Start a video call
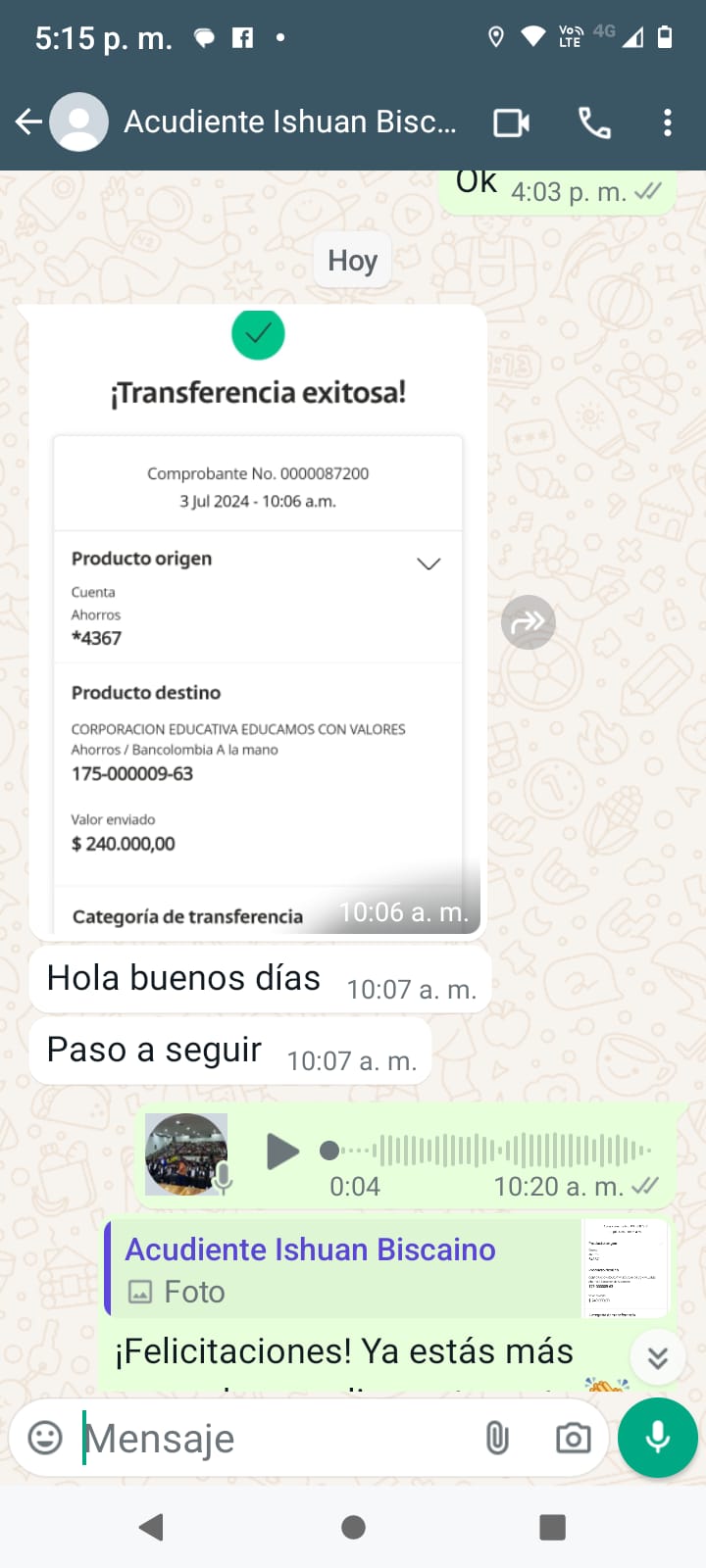The height and width of the screenshot is (1568, 706). tap(511, 122)
